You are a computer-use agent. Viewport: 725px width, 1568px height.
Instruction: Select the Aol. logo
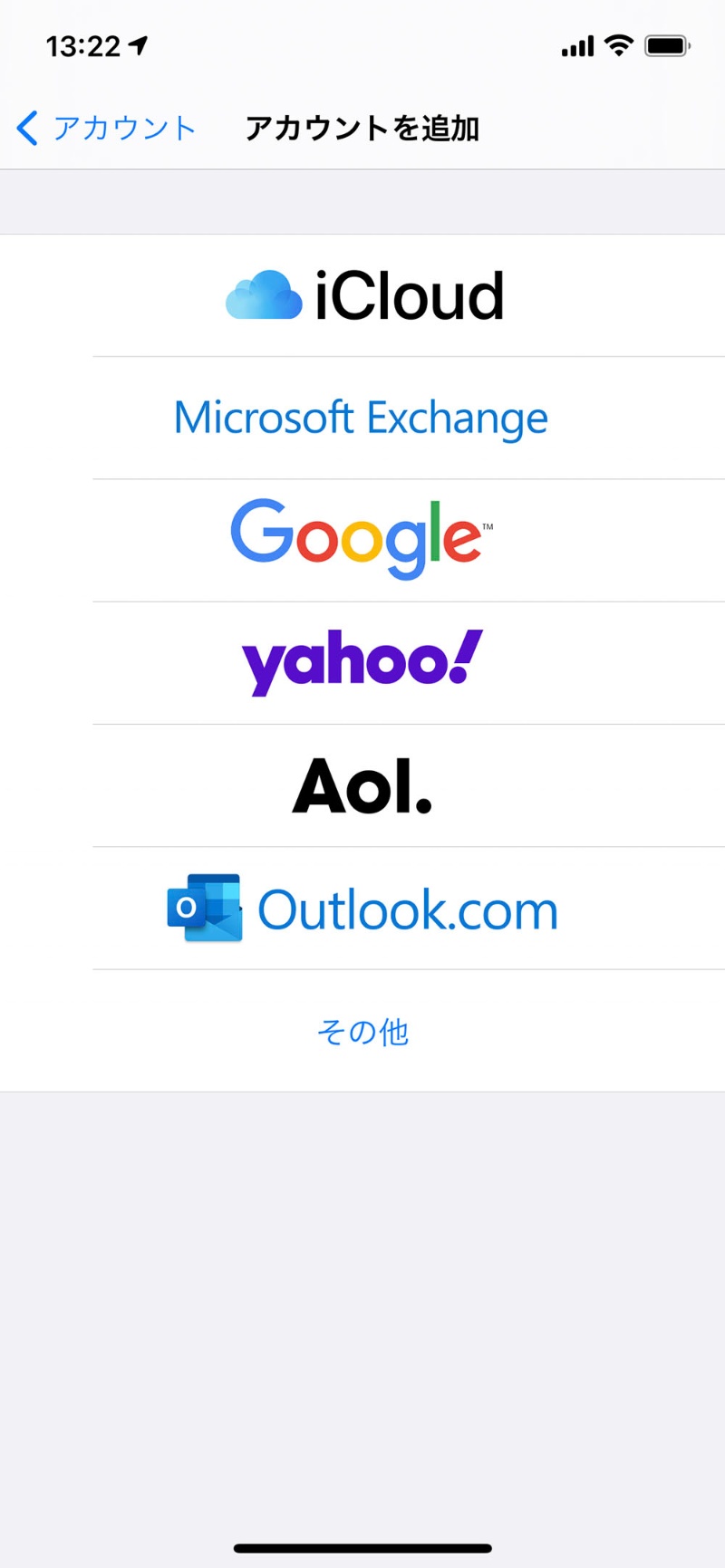point(362,786)
